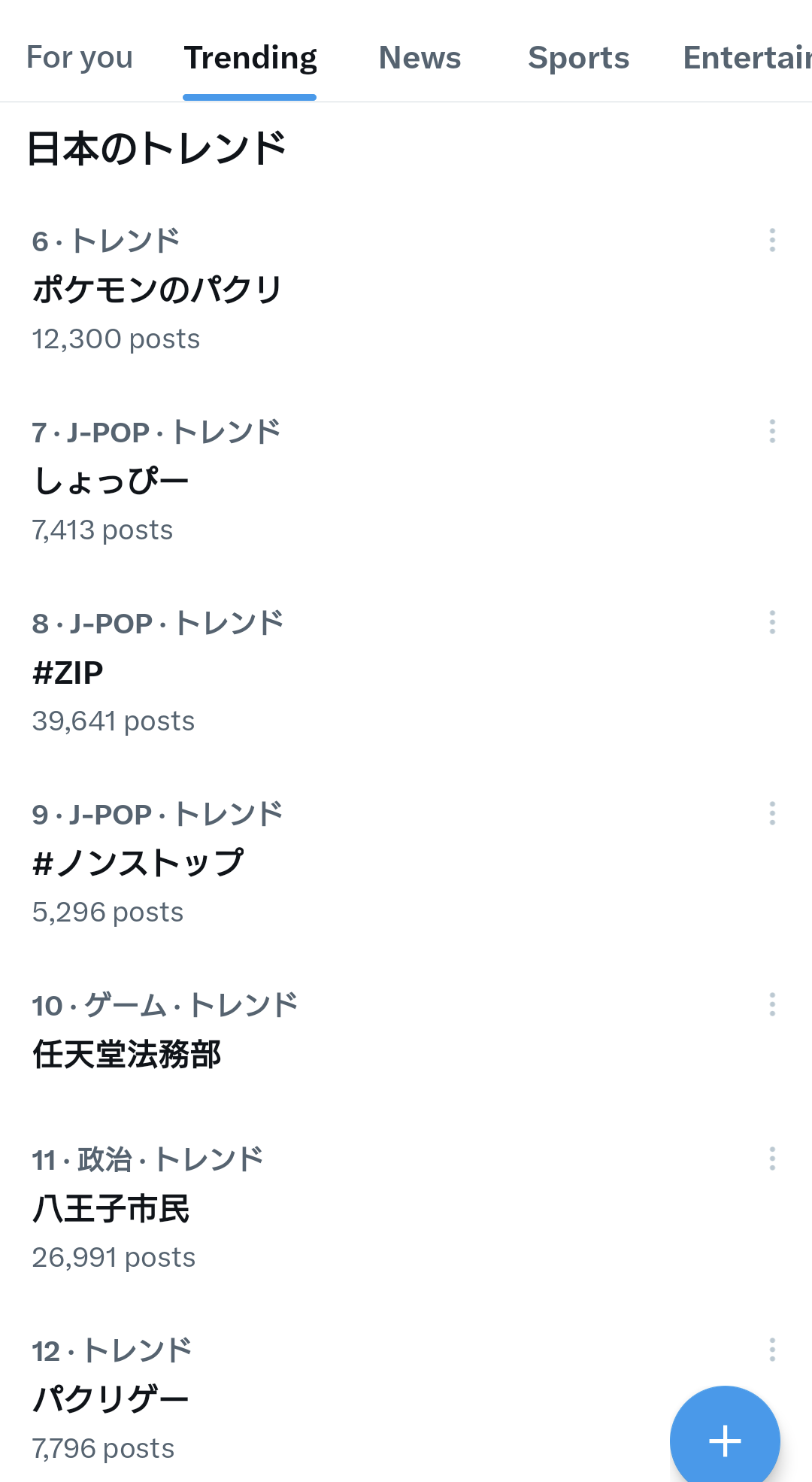The image size is (812, 1482).
Task: Open the しょっぴー trend
Action: coord(111,481)
